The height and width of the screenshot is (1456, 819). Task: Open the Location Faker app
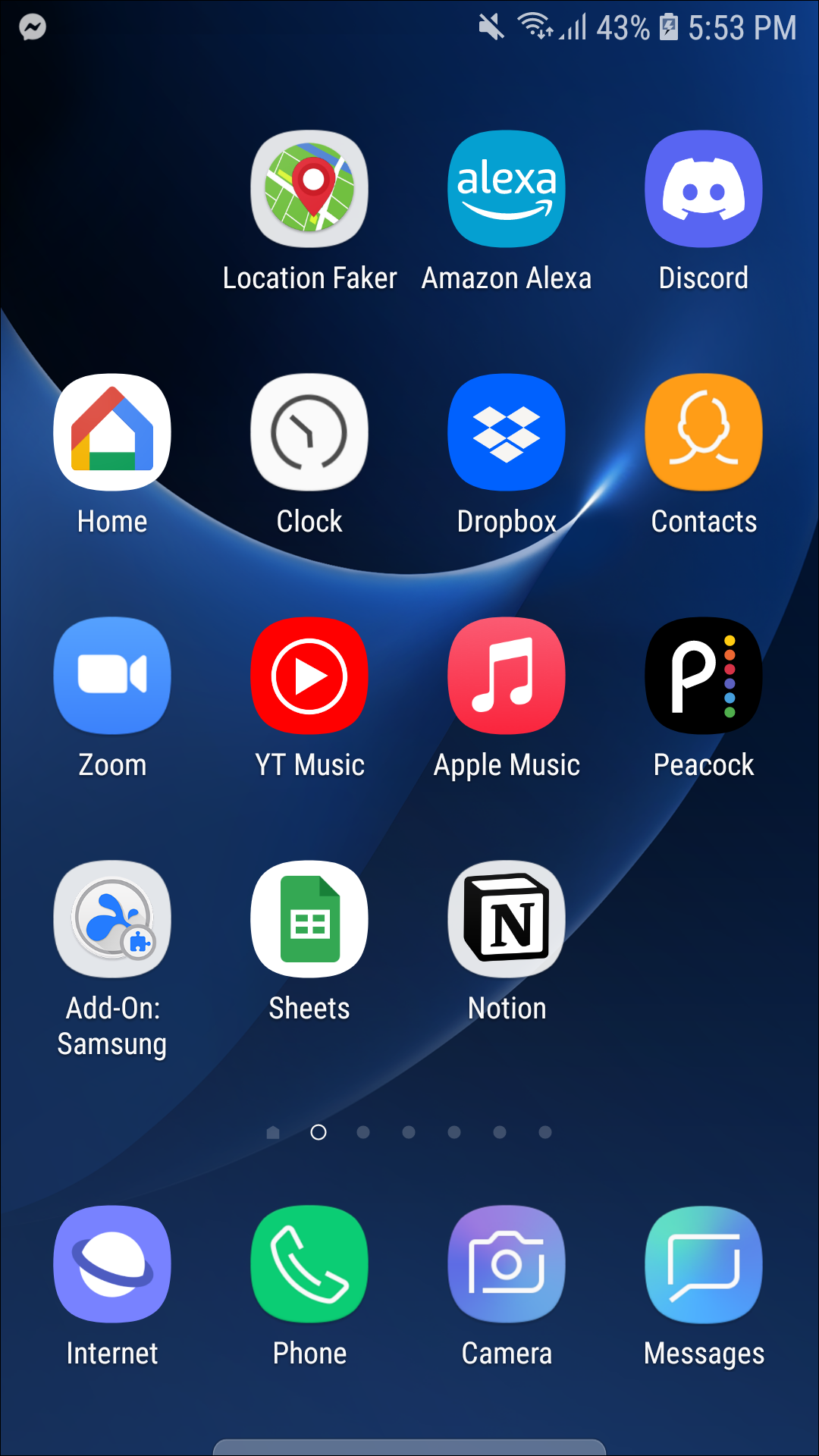(309, 190)
